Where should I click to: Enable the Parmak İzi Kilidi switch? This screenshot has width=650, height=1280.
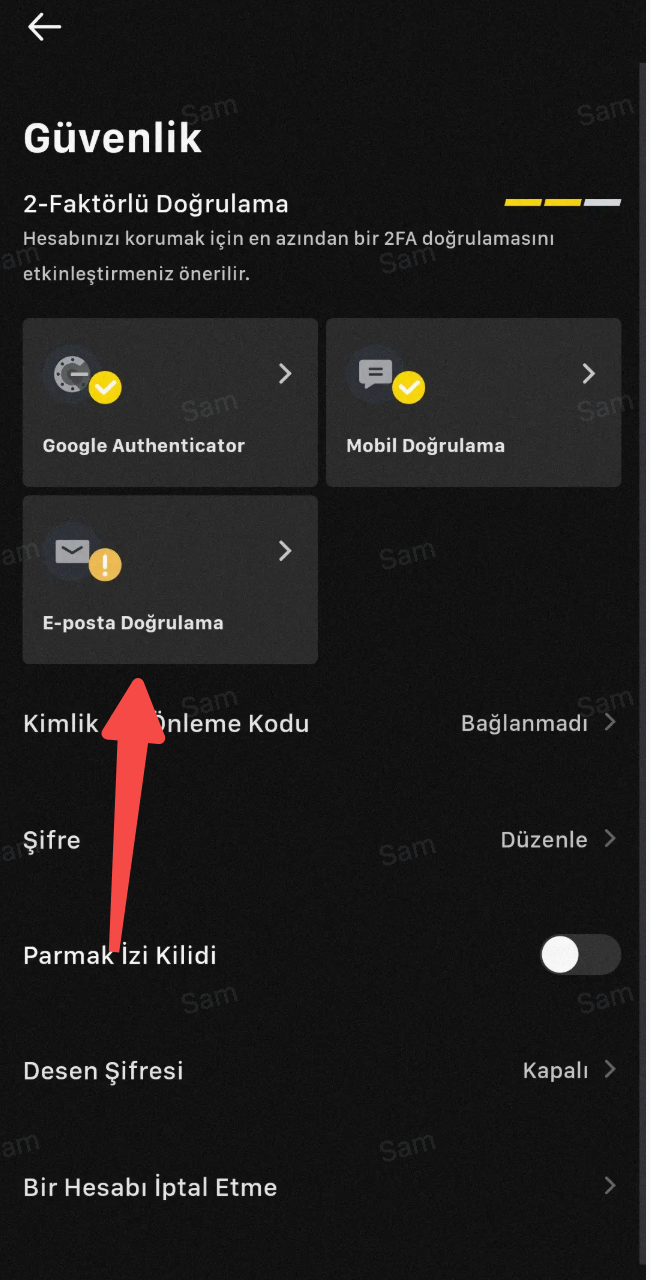click(580, 955)
